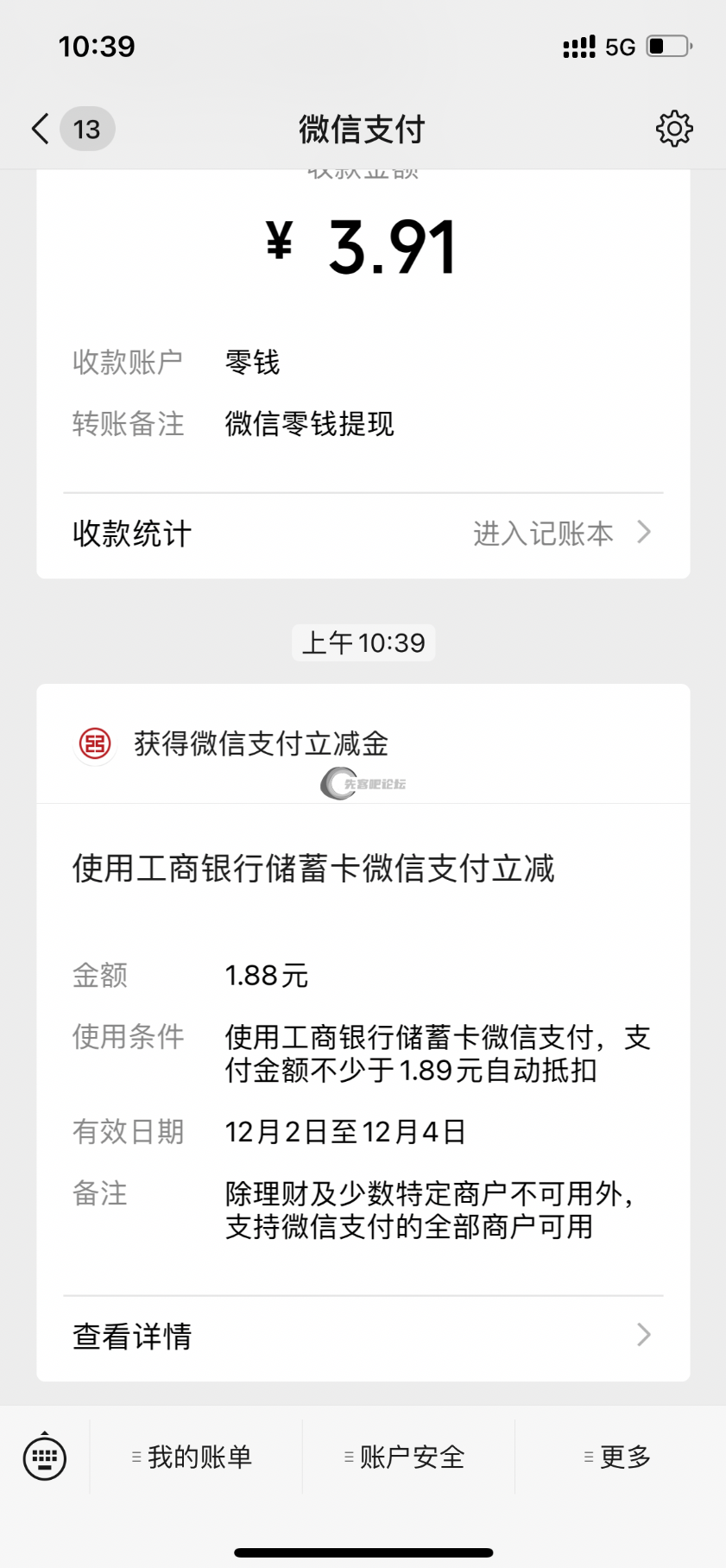This screenshot has height=1568, width=726.
Task: Open the WeChat Pay settings gear
Action: coord(673,130)
